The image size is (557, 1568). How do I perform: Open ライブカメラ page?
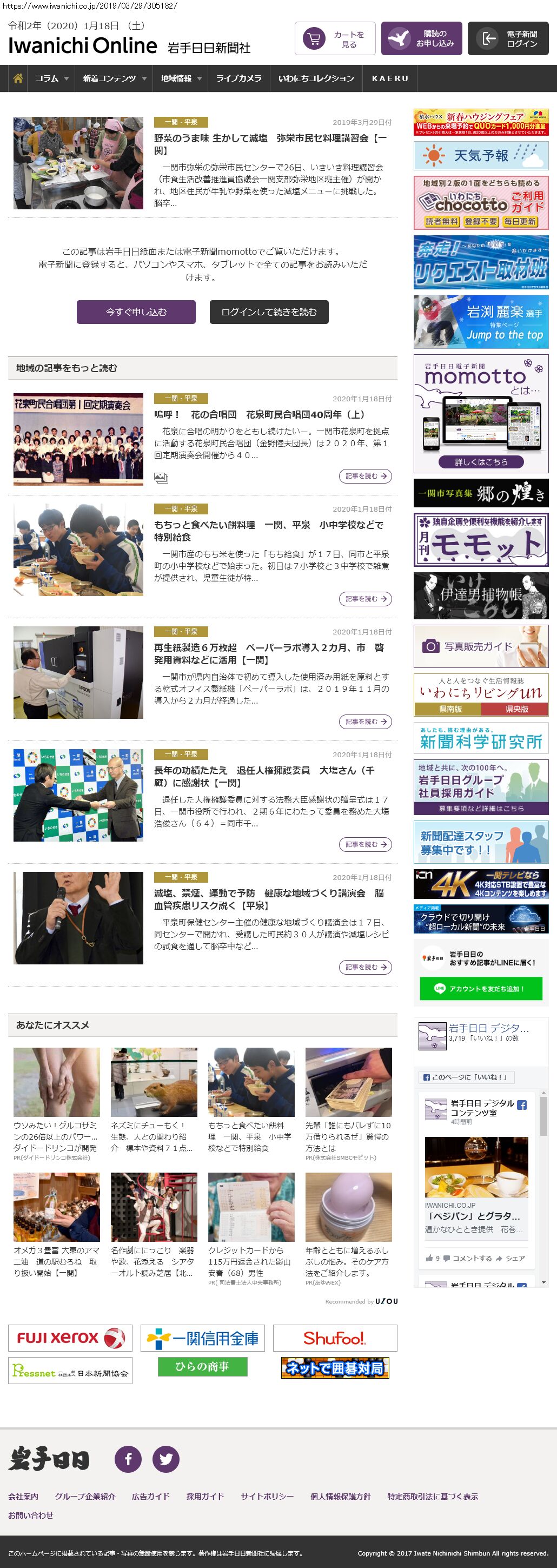(x=238, y=78)
